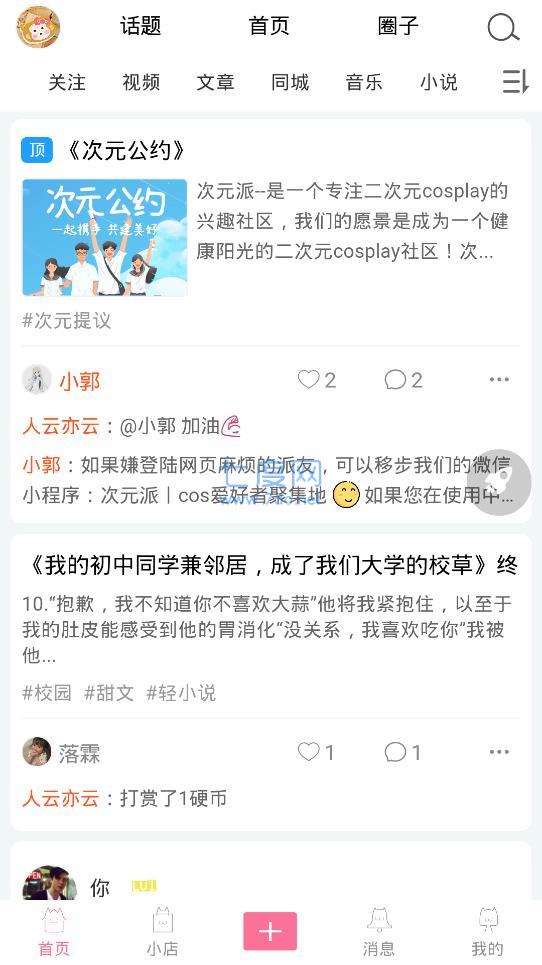Go to the 小店 tab
The width and height of the screenshot is (542, 965).
162,932
